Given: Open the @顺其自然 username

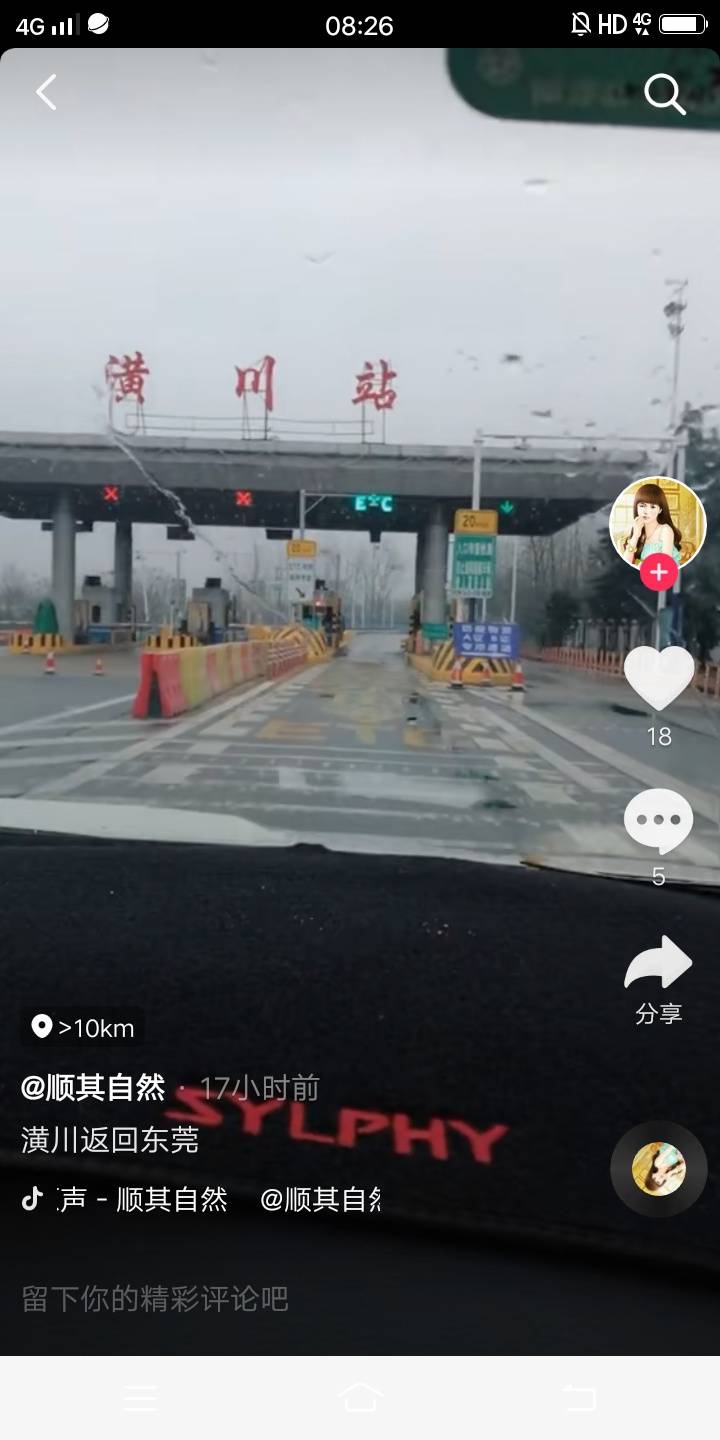Looking at the screenshot, I should (93, 1087).
